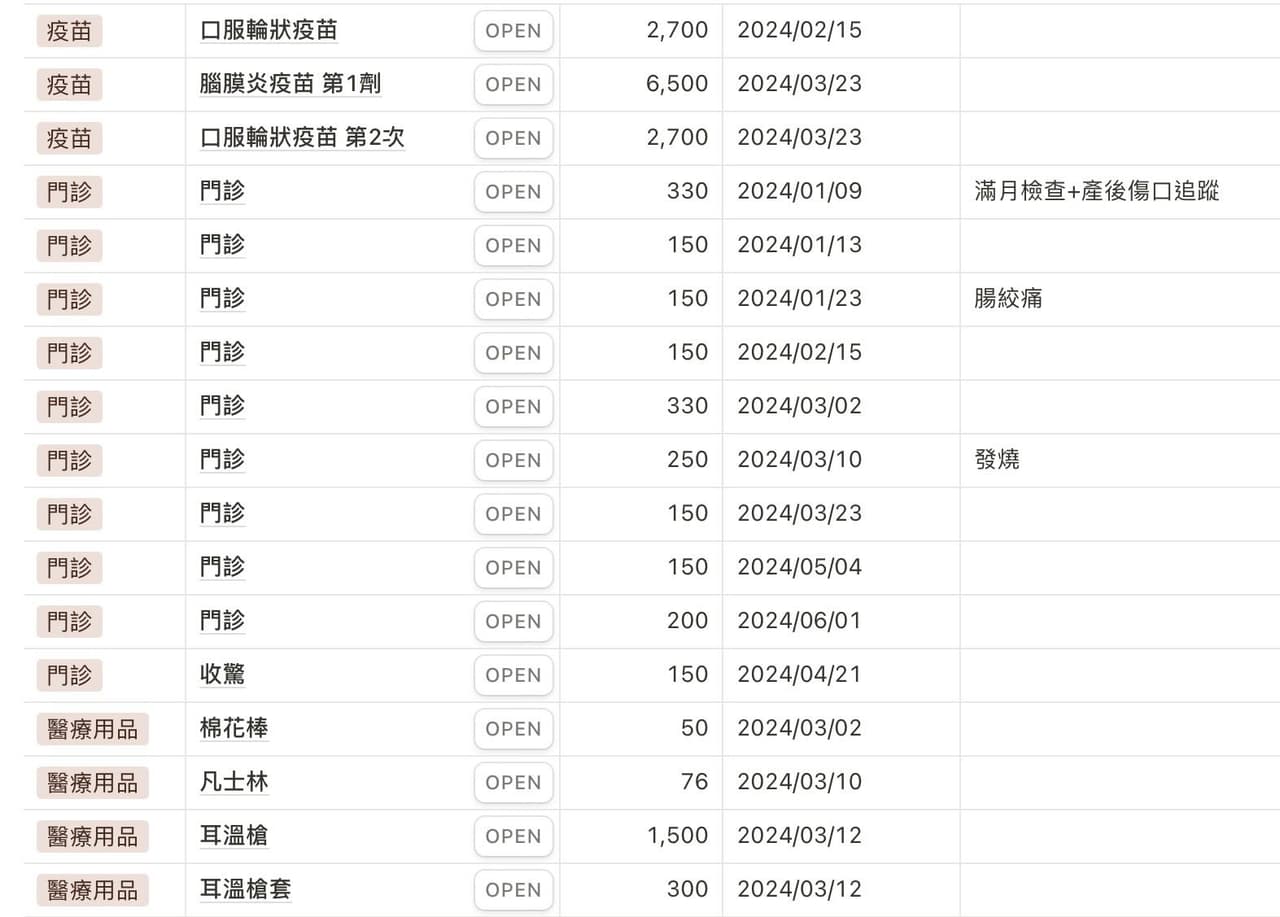Viewport: 1280px width, 917px height.
Task: Open the 耳溫槍套 item page
Action: tap(513, 890)
